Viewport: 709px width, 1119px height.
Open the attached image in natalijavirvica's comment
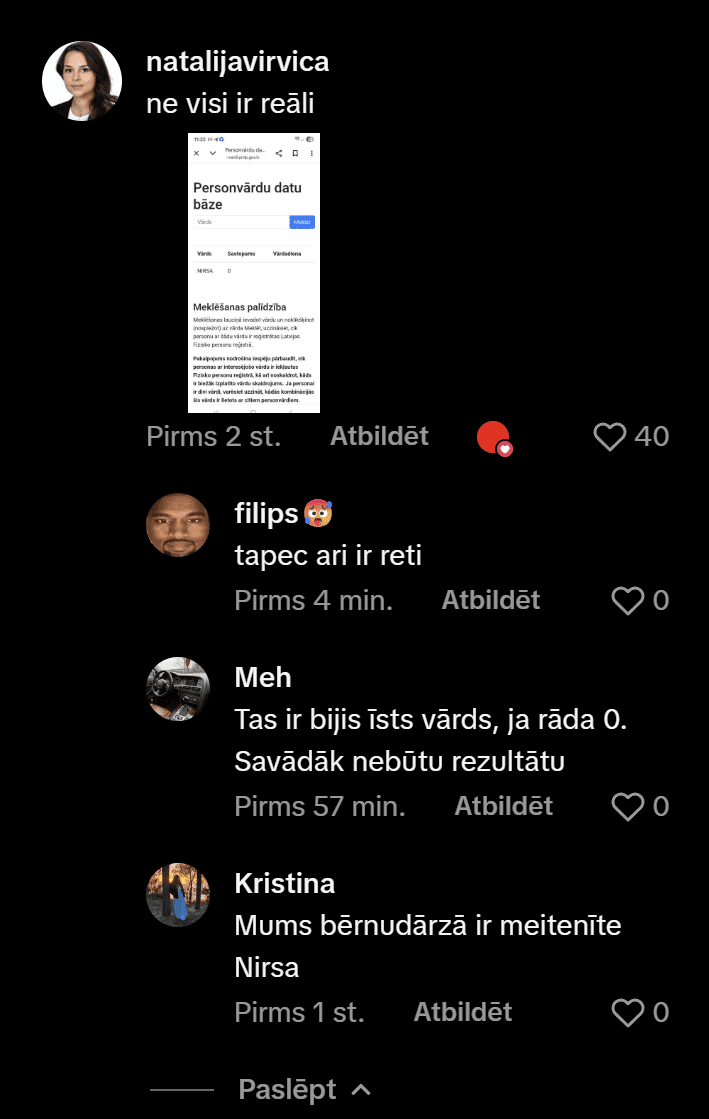click(x=253, y=272)
